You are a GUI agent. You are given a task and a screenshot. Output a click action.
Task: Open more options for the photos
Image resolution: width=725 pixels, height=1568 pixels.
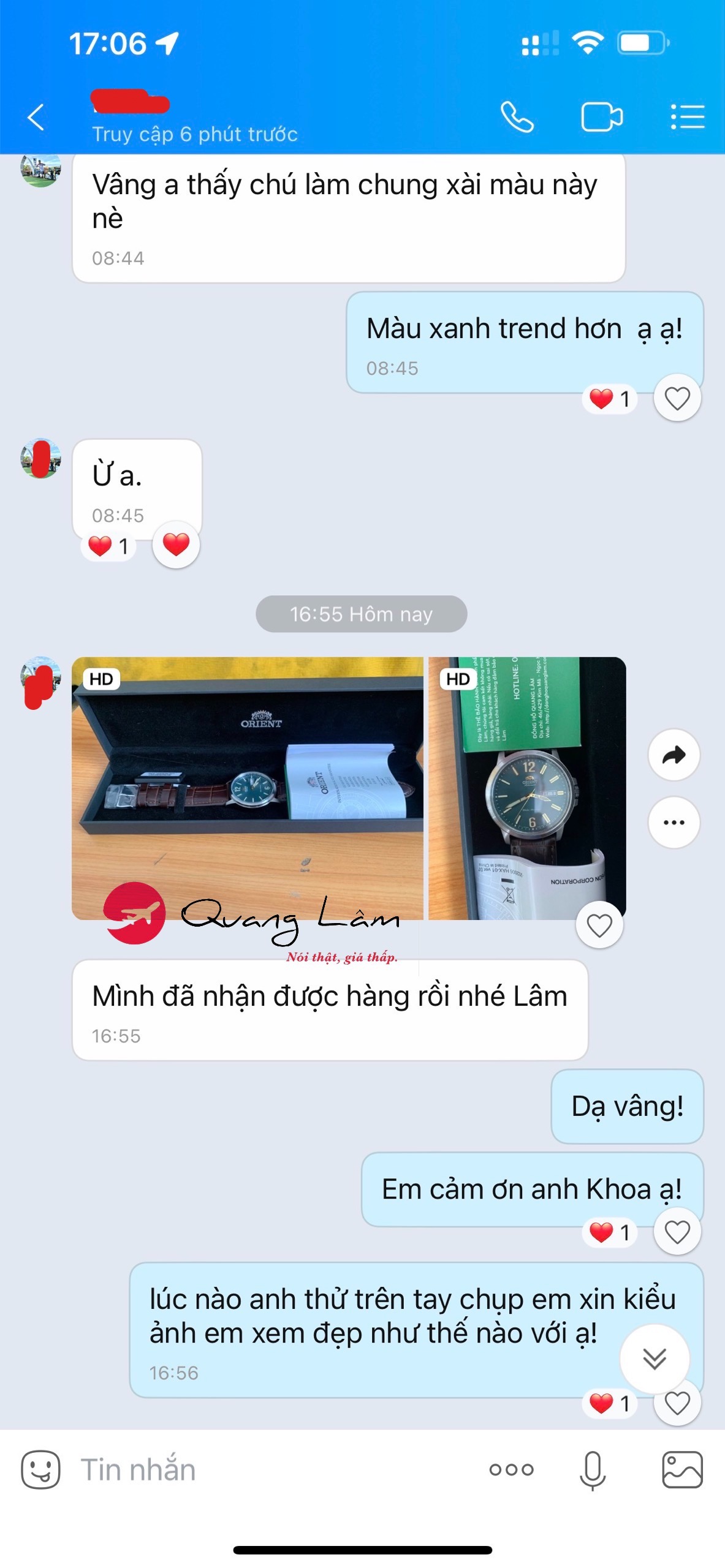pos(674,823)
